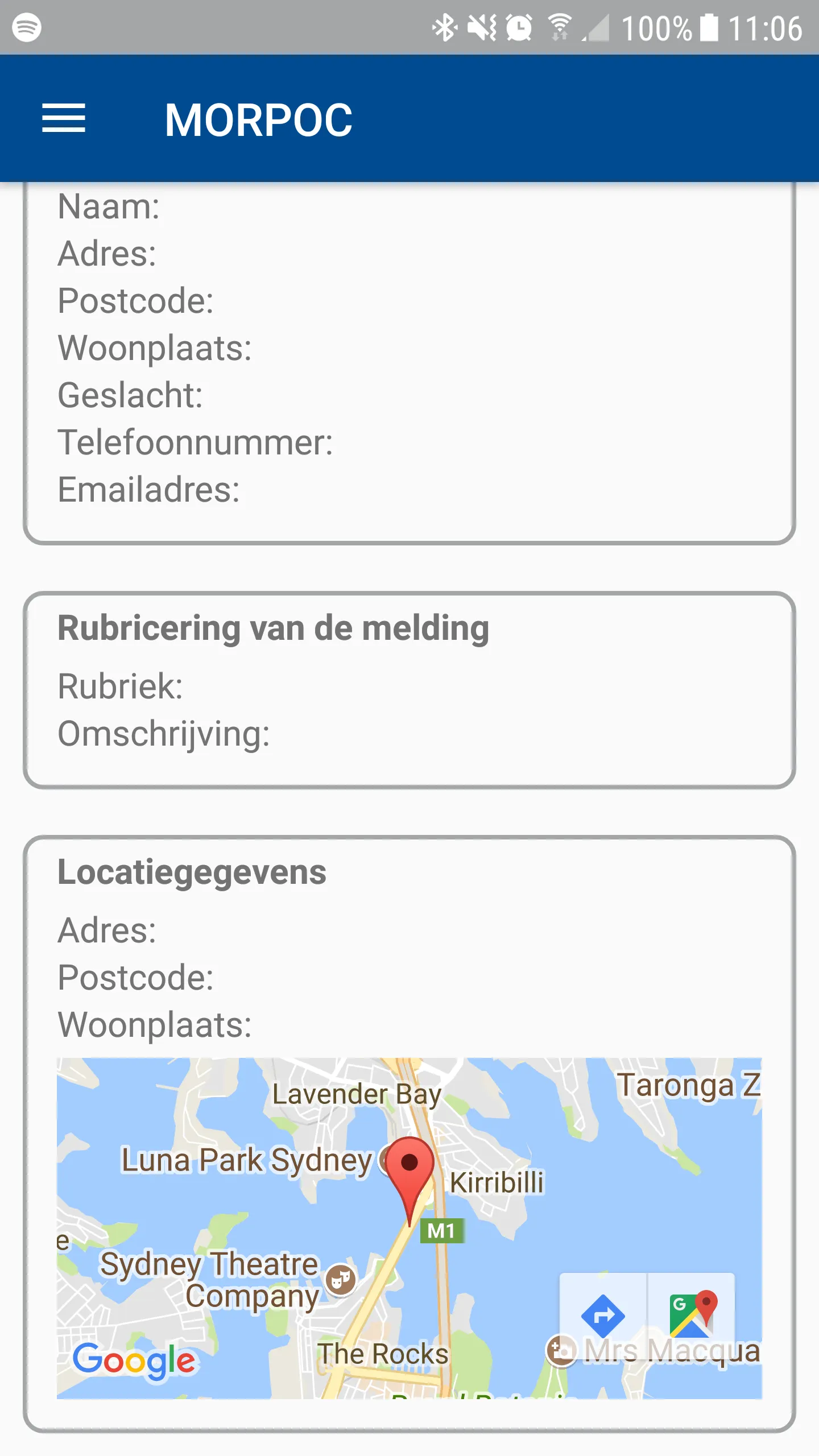Open location in Google Maps app

click(x=692, y=1315)
